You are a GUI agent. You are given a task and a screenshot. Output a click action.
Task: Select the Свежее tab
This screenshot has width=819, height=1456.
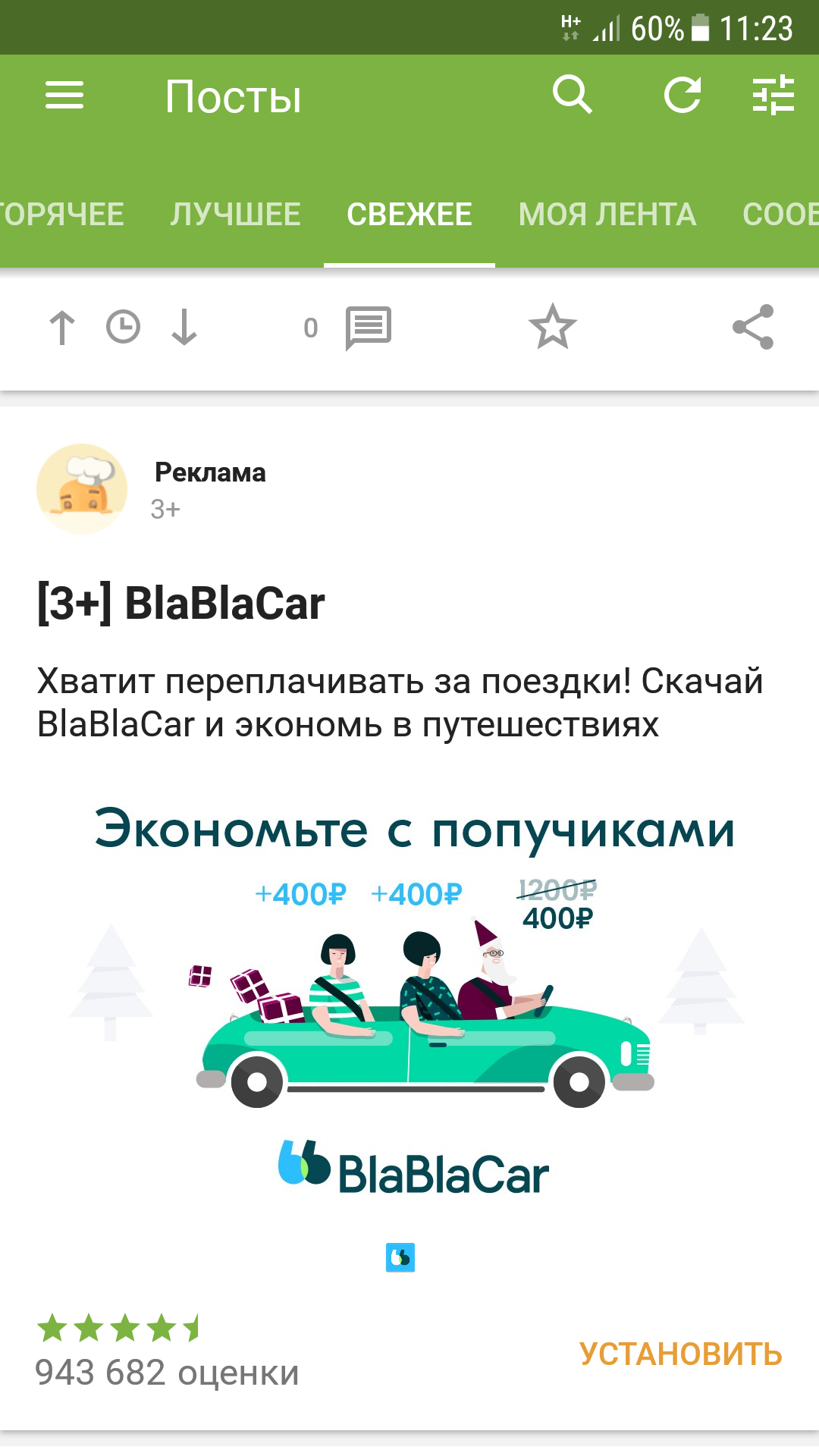(x=409, y=215)
